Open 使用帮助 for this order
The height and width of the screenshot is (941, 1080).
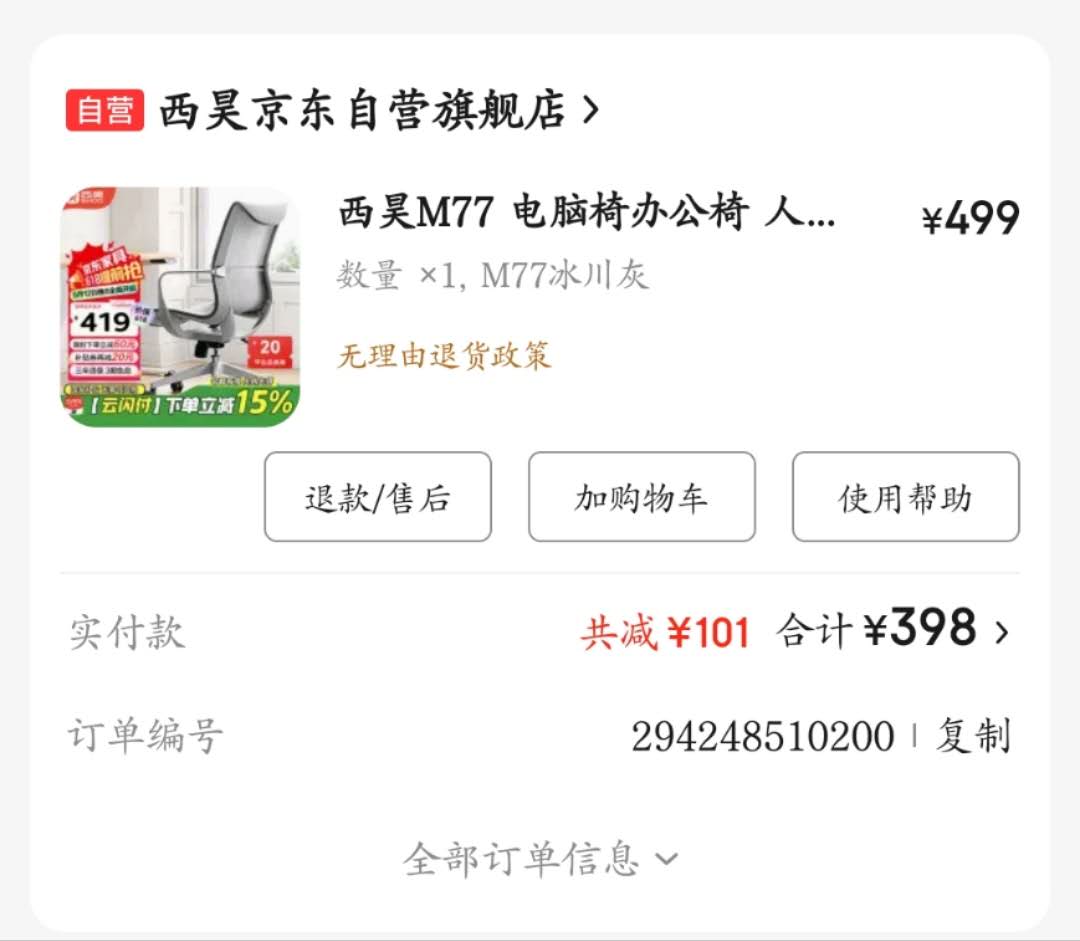[905, 497]
